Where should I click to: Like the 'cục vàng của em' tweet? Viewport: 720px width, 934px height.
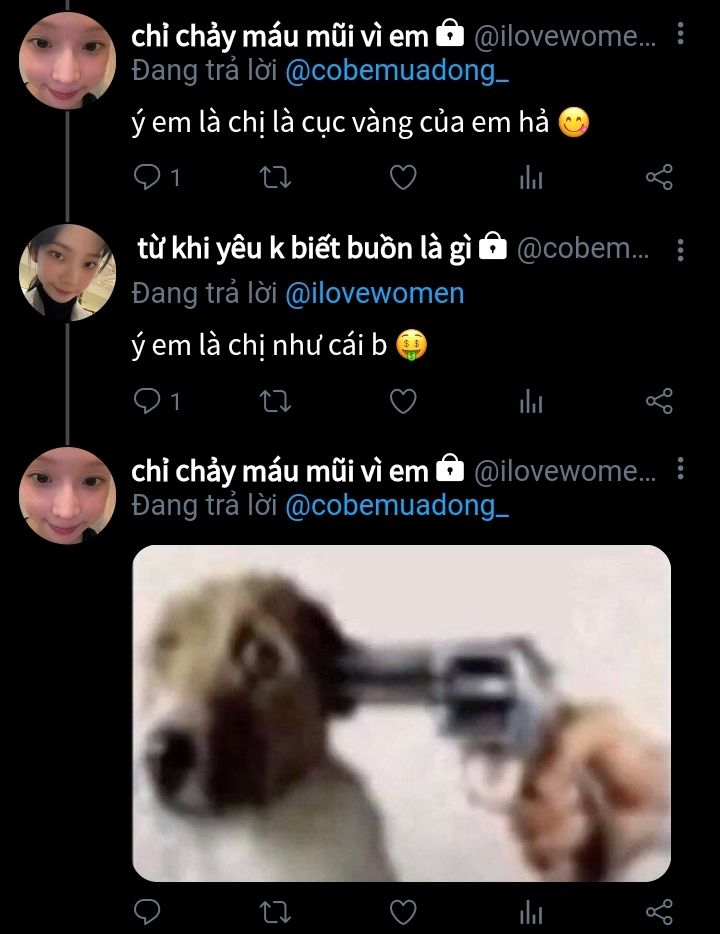point(402,178)
